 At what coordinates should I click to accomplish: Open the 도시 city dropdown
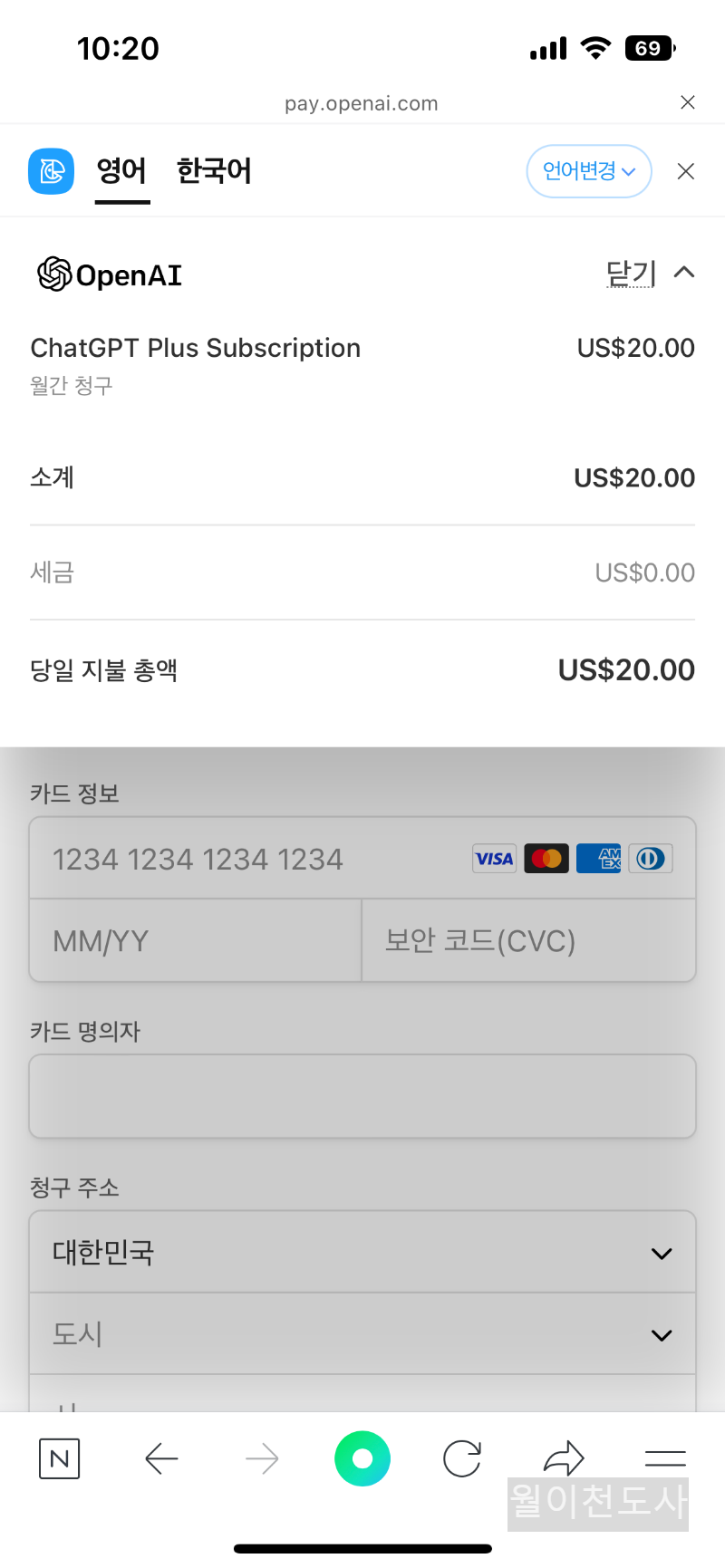(x=362, y=1333)
